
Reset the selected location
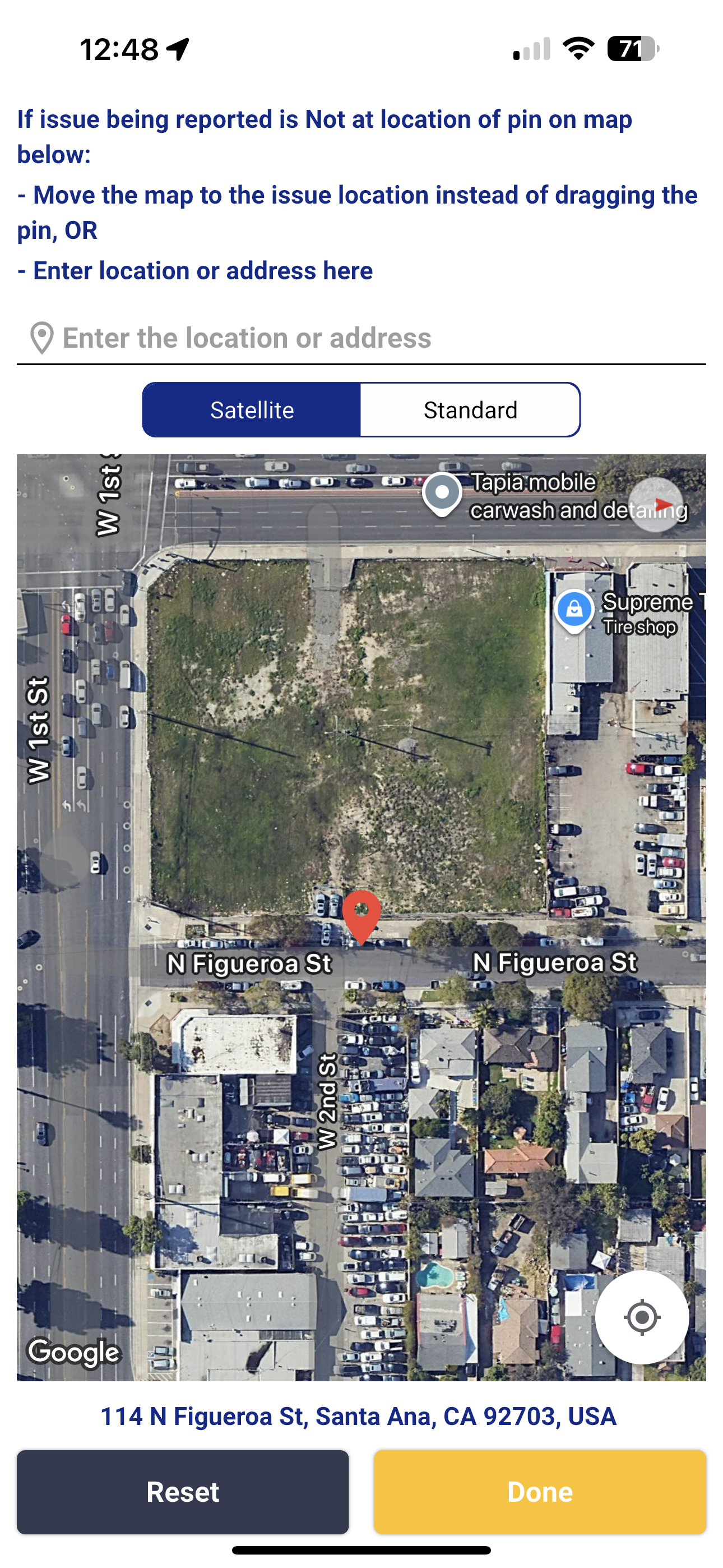(183, 1492)
